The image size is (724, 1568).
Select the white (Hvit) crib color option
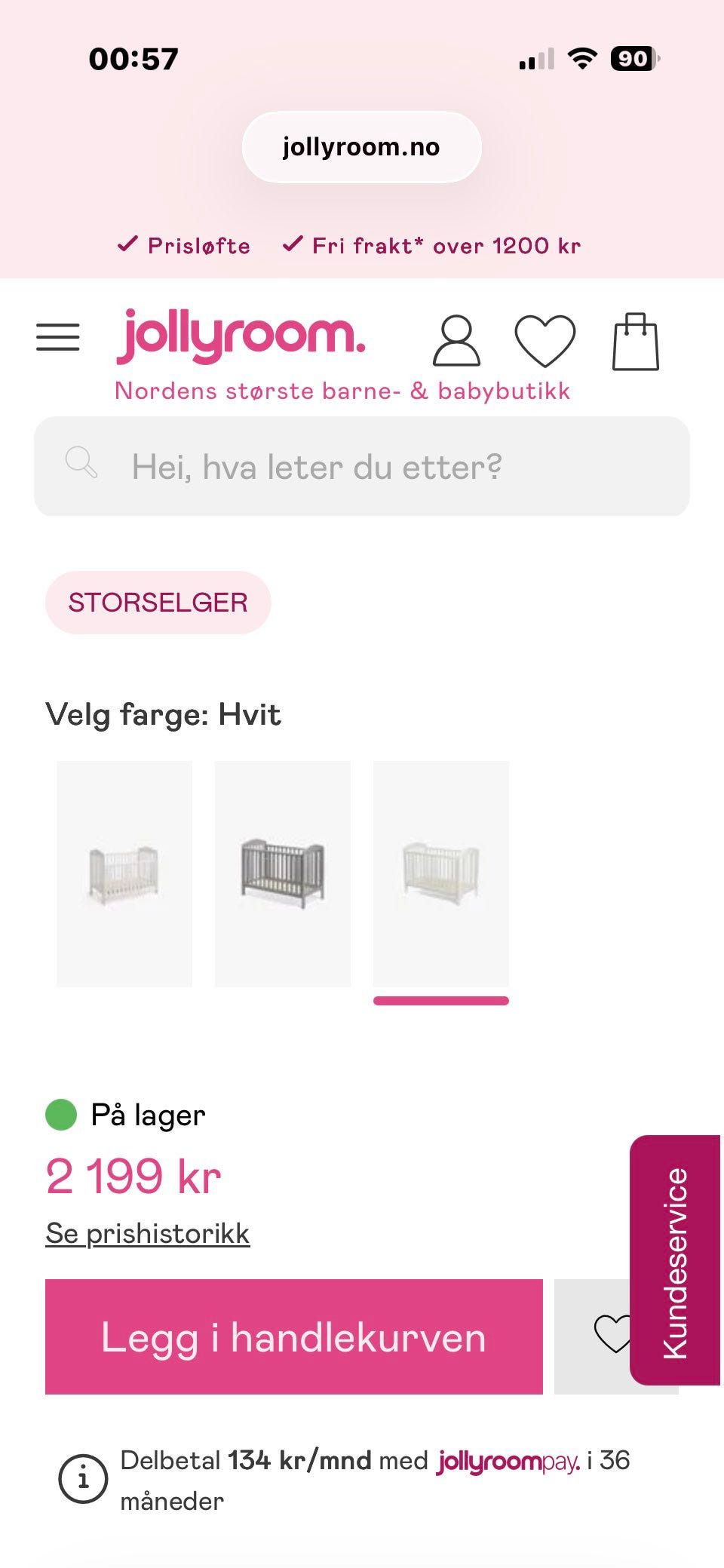tap(441, 873)
